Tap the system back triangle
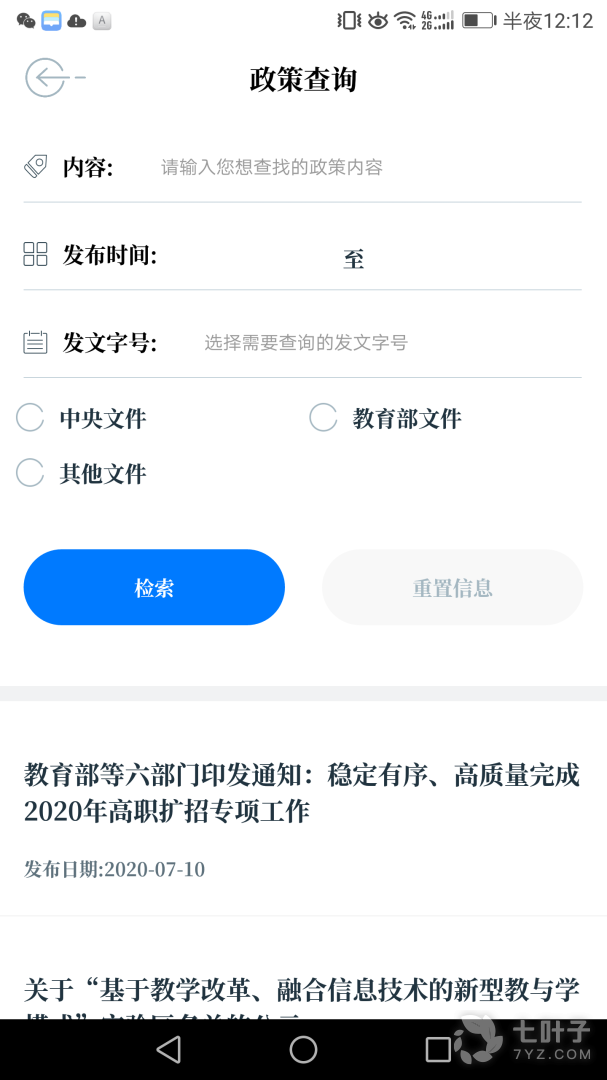Viewport: 607px width, 1080px height. [x=169, y=1049]
